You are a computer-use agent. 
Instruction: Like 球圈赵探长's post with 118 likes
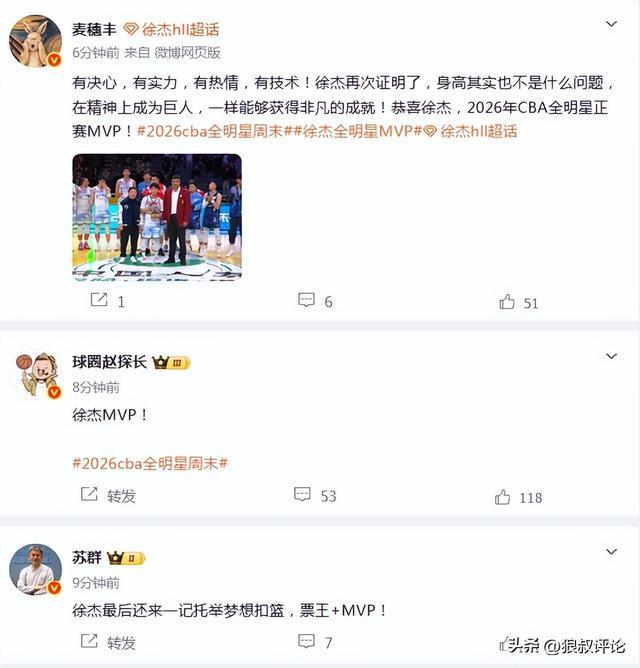click(x=519, y=497)
